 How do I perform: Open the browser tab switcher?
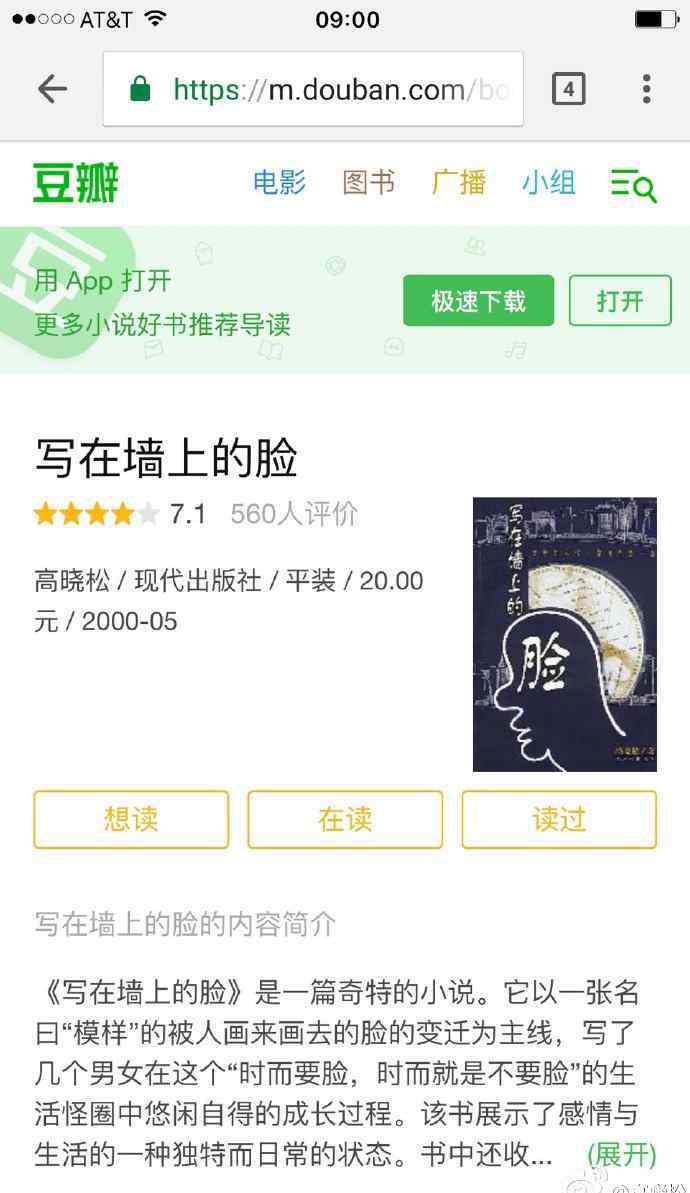pyautogui.click(x=568, y=89)
